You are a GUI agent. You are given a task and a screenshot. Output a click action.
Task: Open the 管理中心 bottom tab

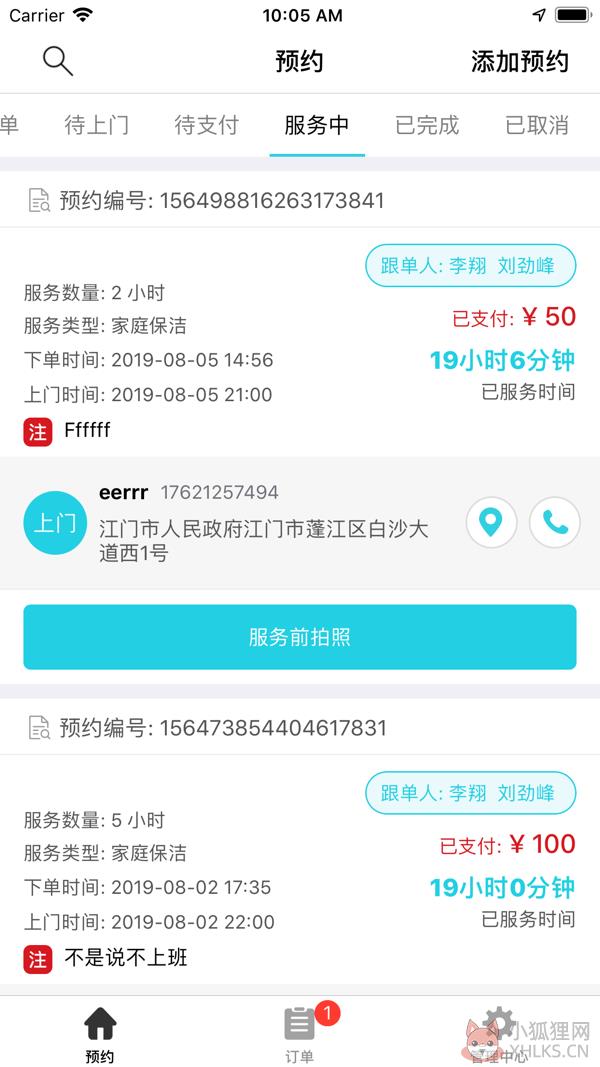coord(499,1034)
